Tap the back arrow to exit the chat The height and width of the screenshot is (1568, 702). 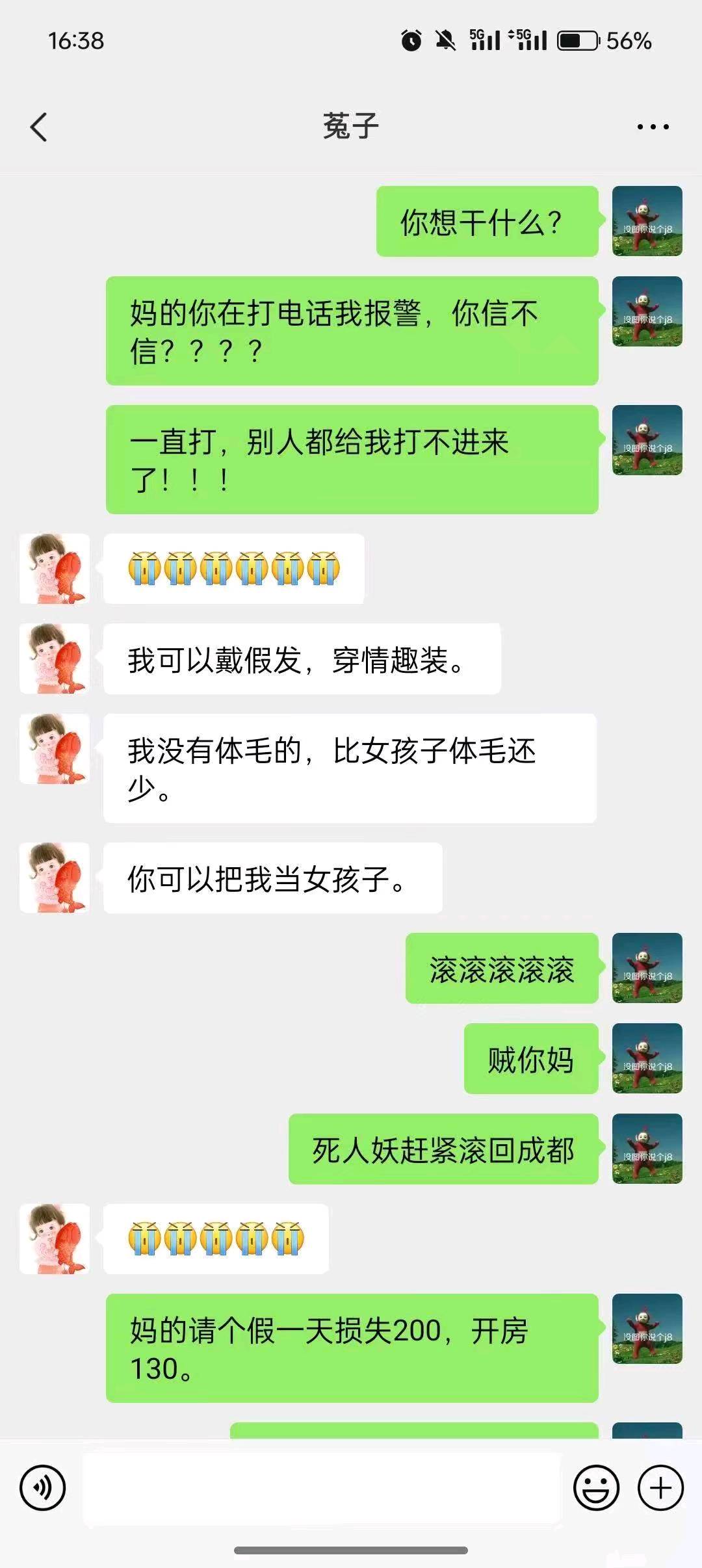tap(39, 127)
